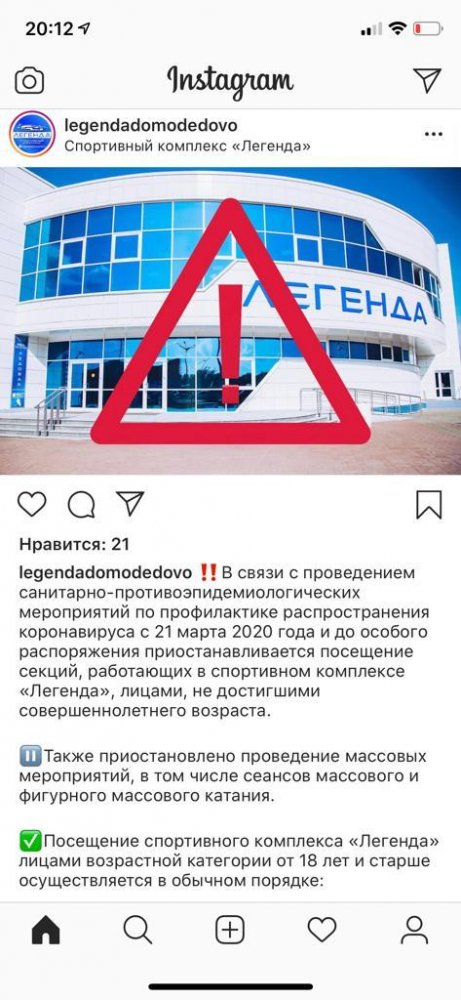Like the post with the heart icon

coord(32,504)
